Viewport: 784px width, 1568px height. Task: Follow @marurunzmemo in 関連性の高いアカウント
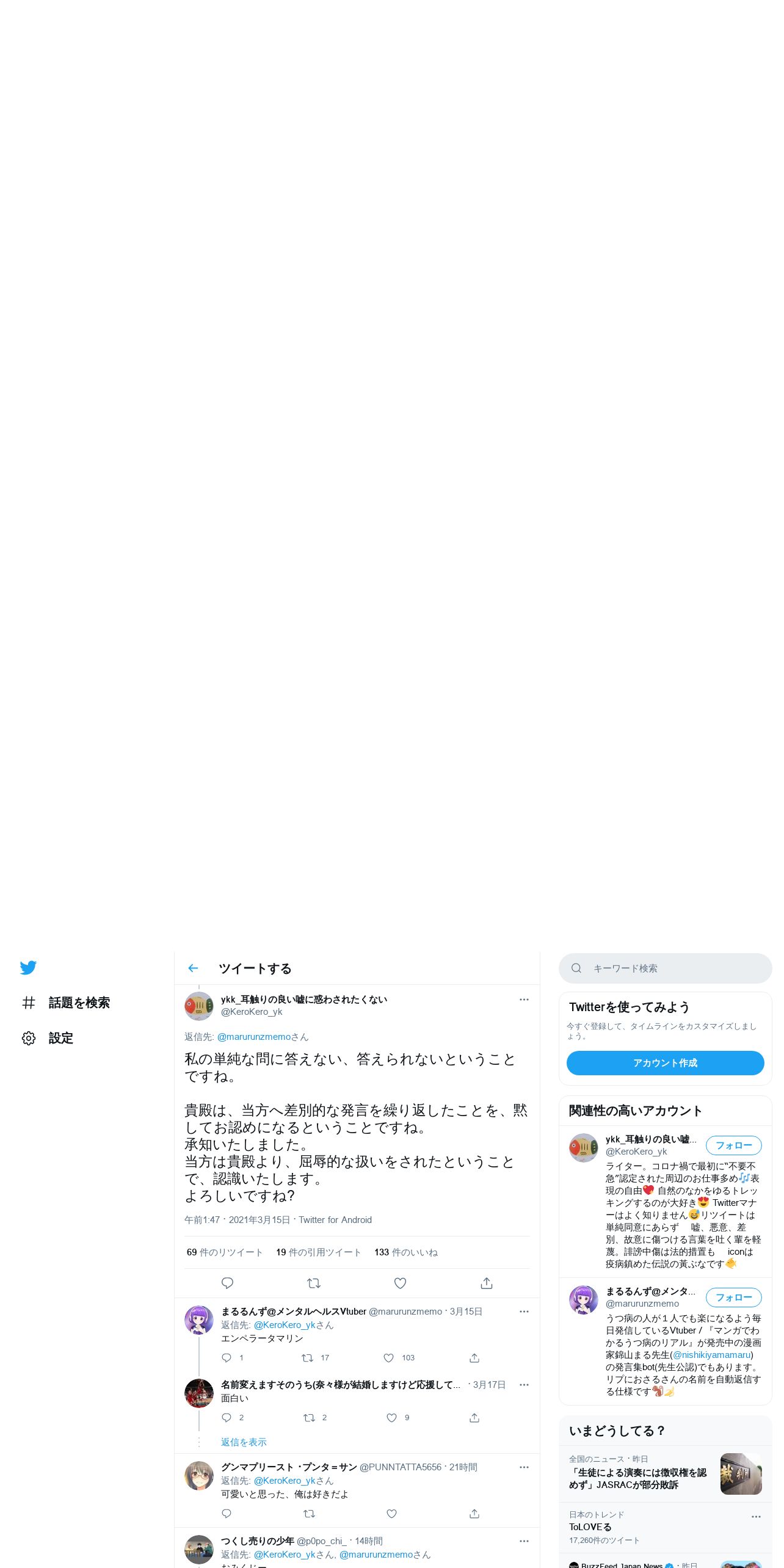(733, 1298)
